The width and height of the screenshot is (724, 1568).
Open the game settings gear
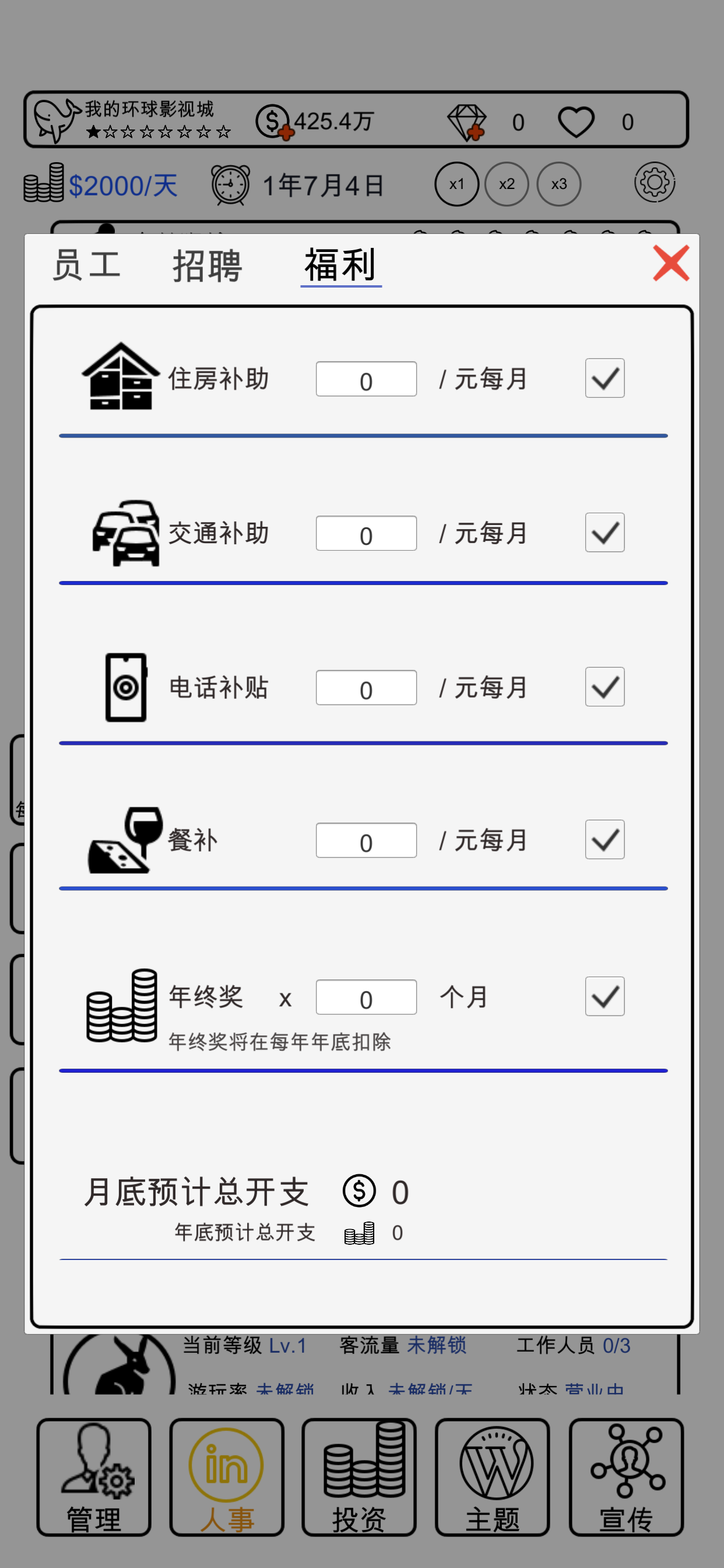(654, 184)
